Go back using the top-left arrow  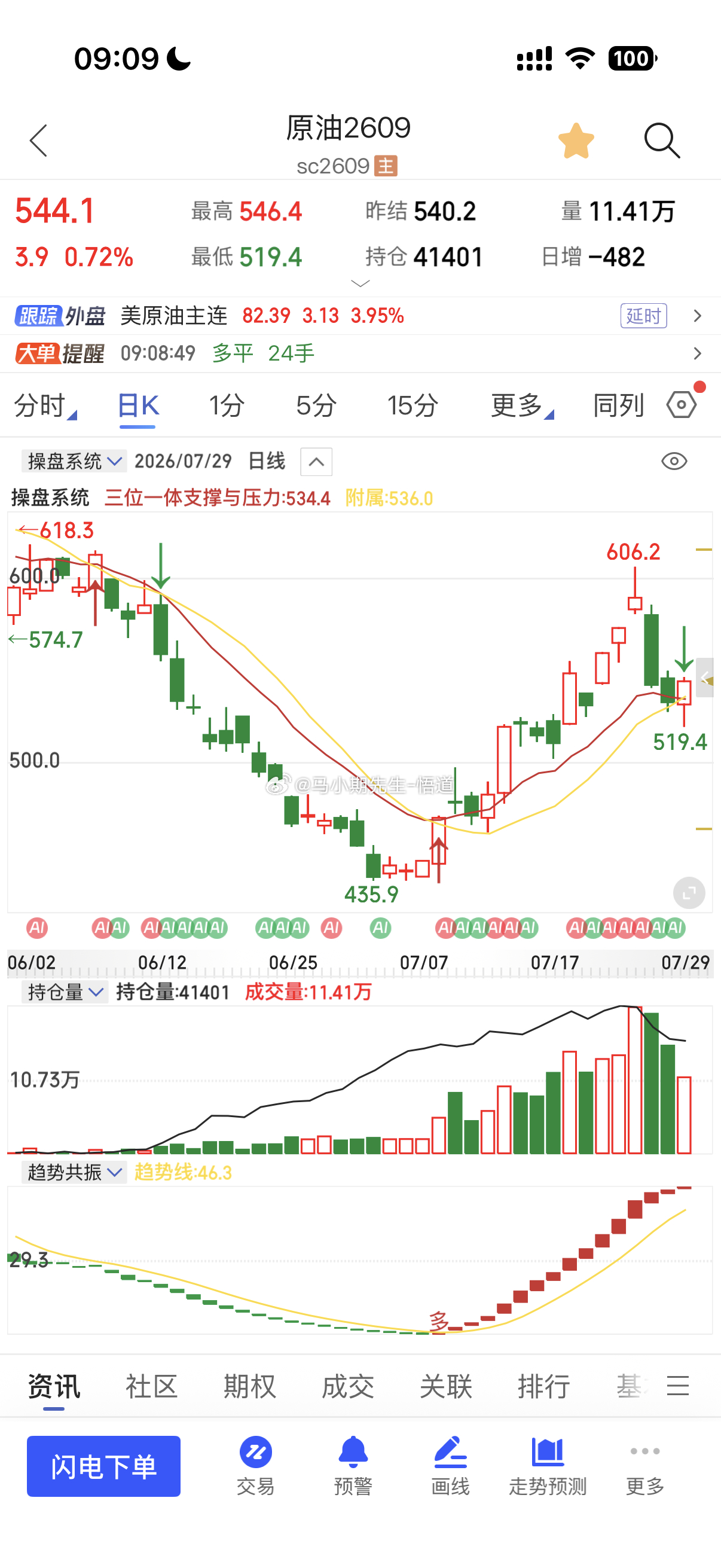pyautogui.click(x=38, y=141)
